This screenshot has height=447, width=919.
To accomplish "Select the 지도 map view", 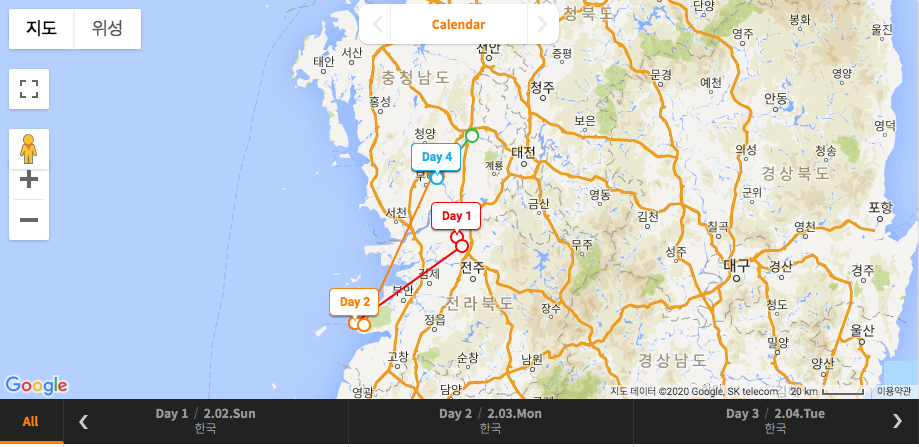I will click(x=42, y=29).
